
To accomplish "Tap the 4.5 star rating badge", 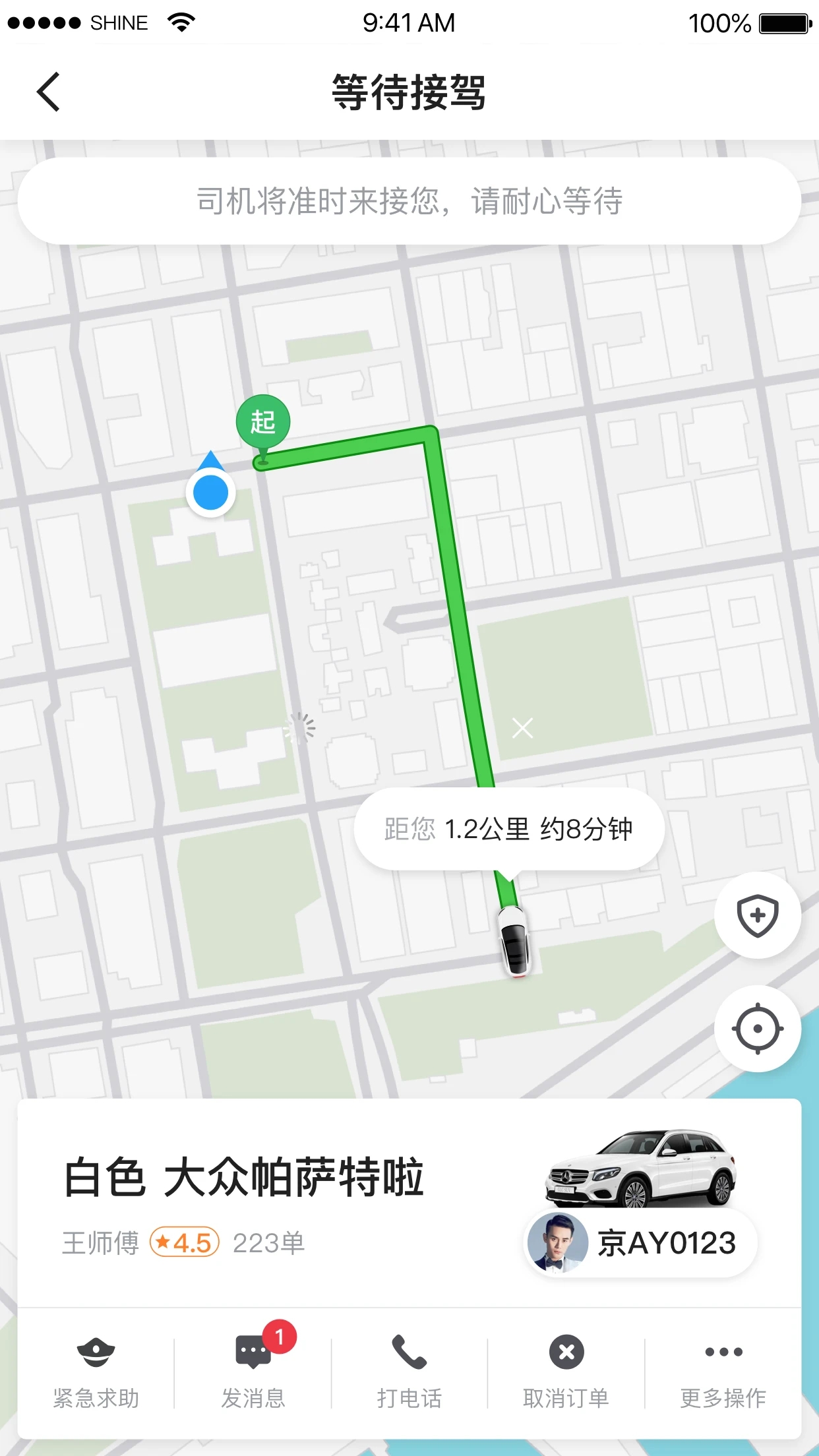I will point(185,1242).
